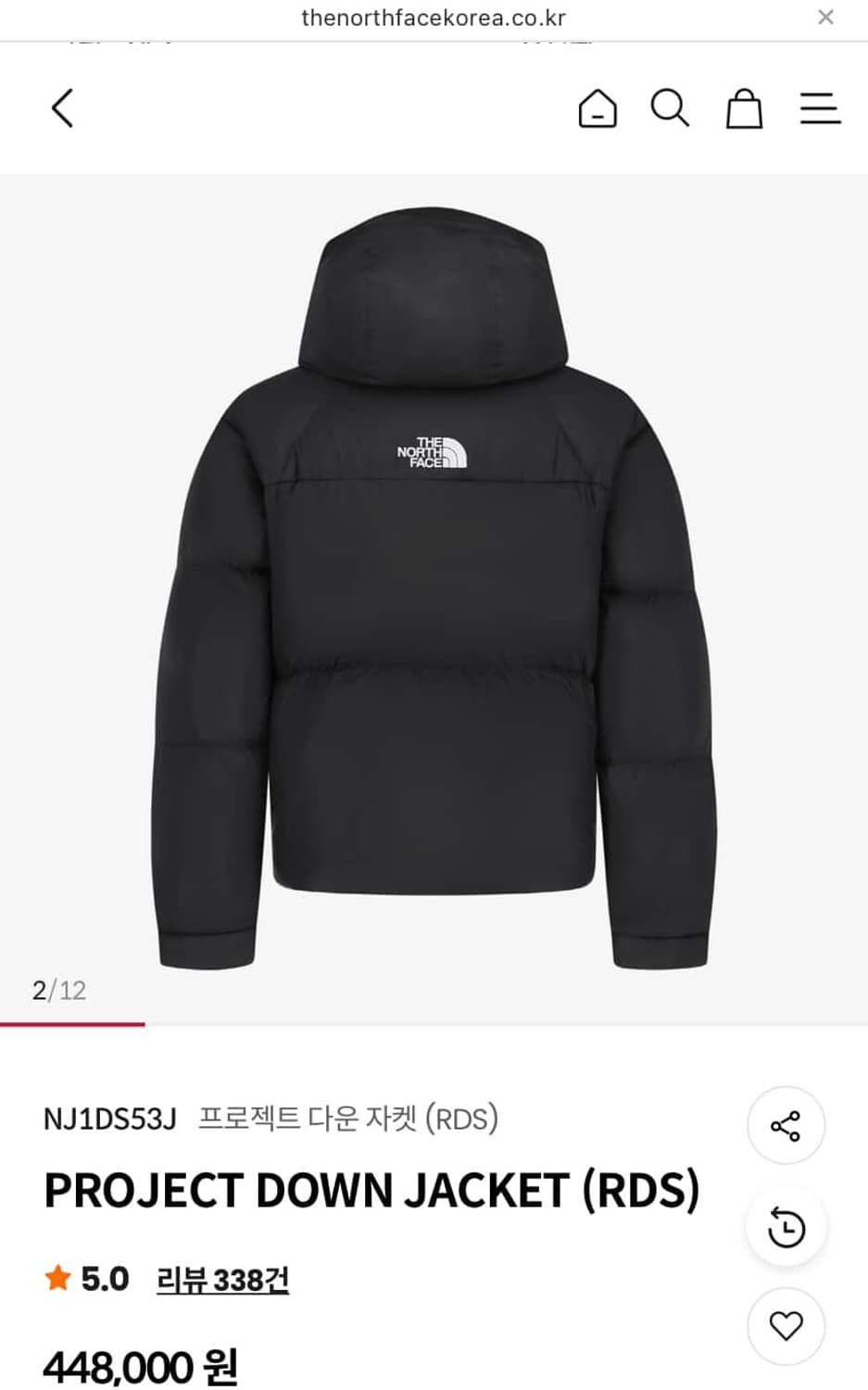Viewport: 868px width, 1390px height.
Task: Tap the orange star rating icon
Action: (x=57, y=1279)
